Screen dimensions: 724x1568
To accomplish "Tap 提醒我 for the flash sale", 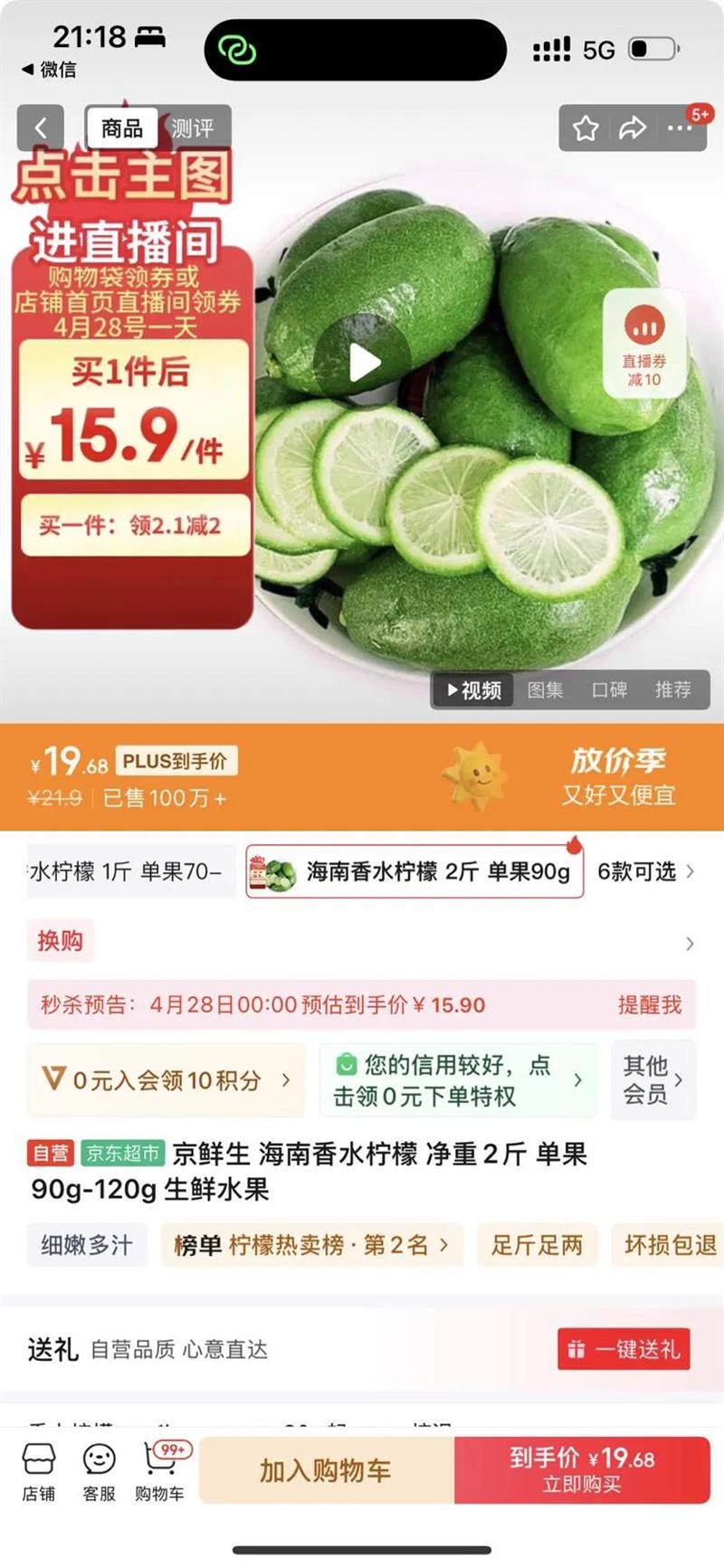I will click(x=649, y=1005).
